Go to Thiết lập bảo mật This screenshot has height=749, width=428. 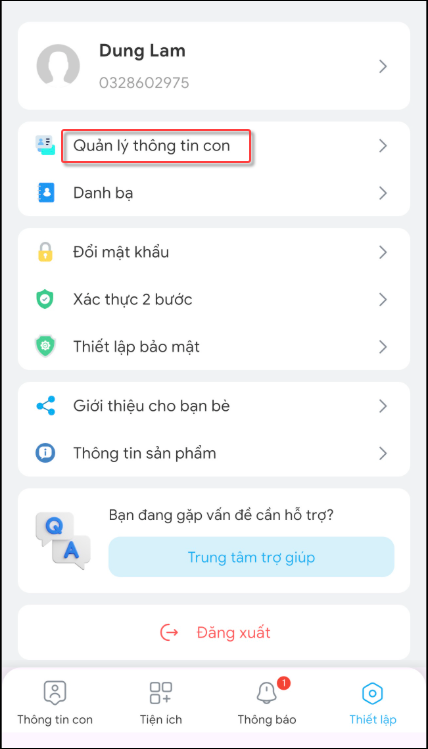(214, 347)
